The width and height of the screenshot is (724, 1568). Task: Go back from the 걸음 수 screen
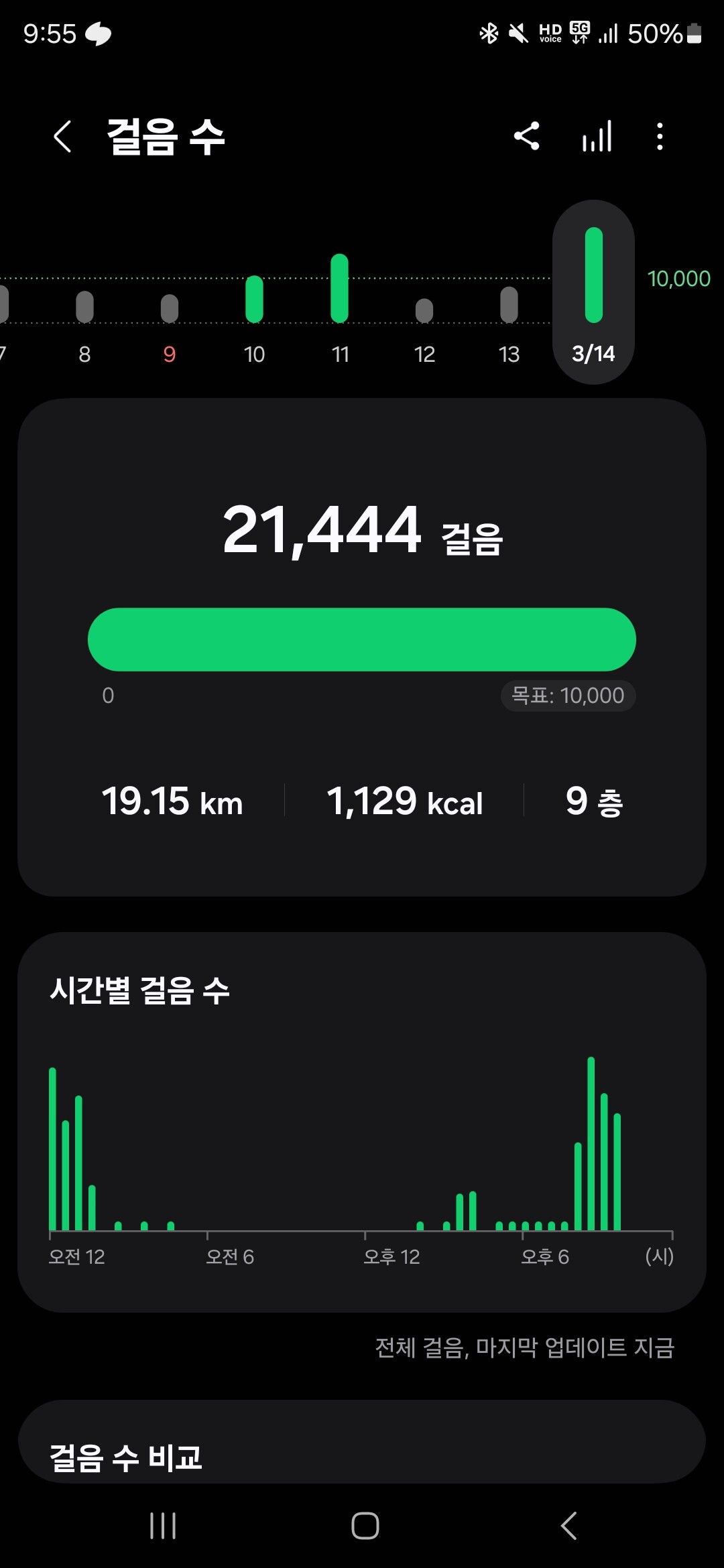[62, 137]
